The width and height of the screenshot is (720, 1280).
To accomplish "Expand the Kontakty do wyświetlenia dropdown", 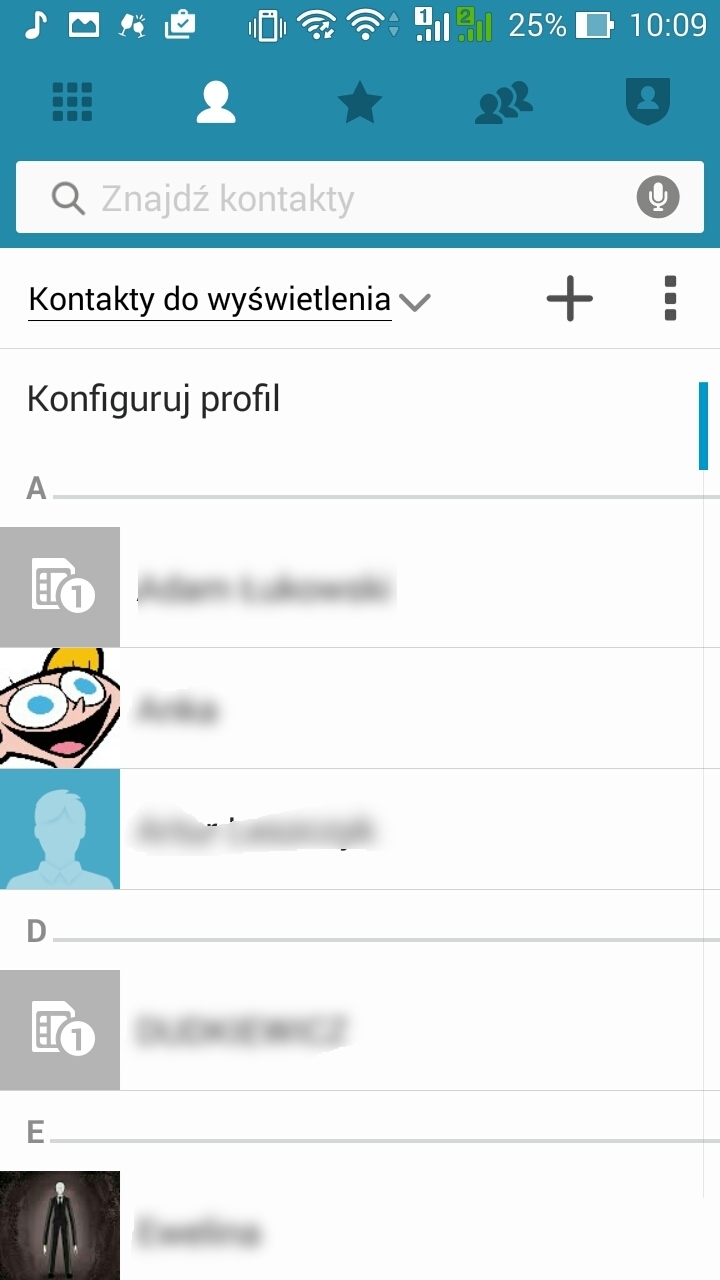I will click(228, 299).
